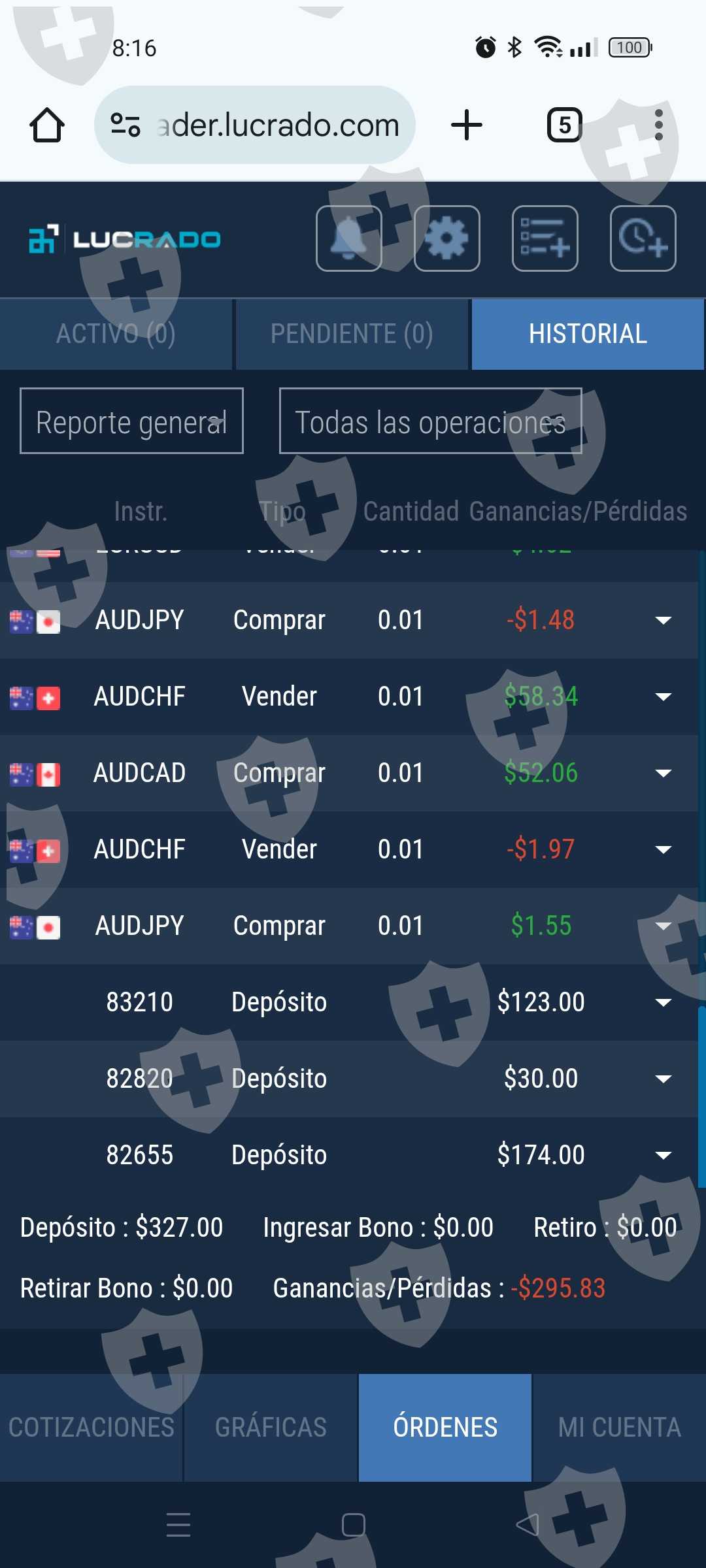
Task: Go to the COTIZACIONES tab
Action: 91,1428
